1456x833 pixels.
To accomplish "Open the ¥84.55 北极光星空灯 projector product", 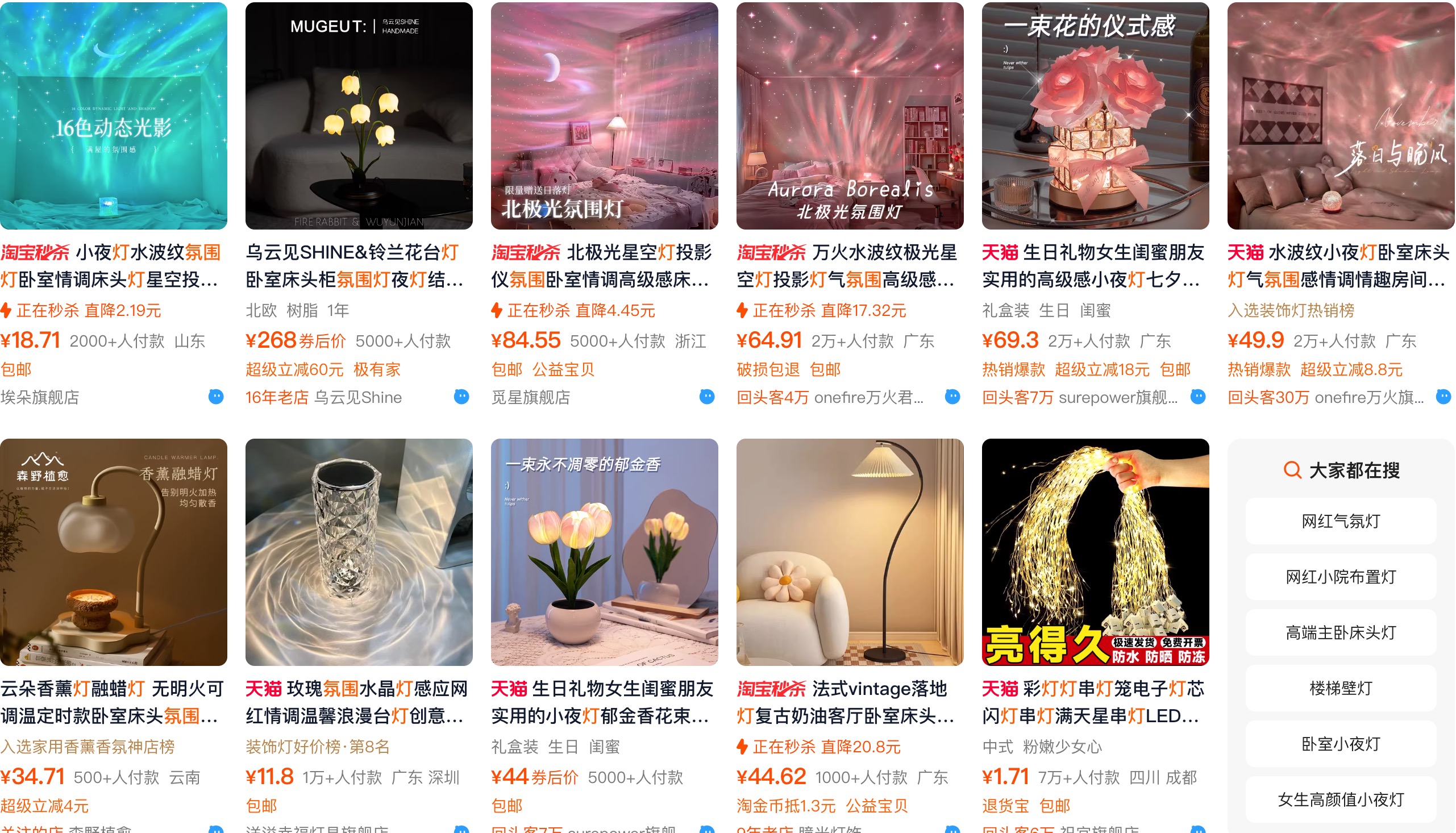I will 604,116.
